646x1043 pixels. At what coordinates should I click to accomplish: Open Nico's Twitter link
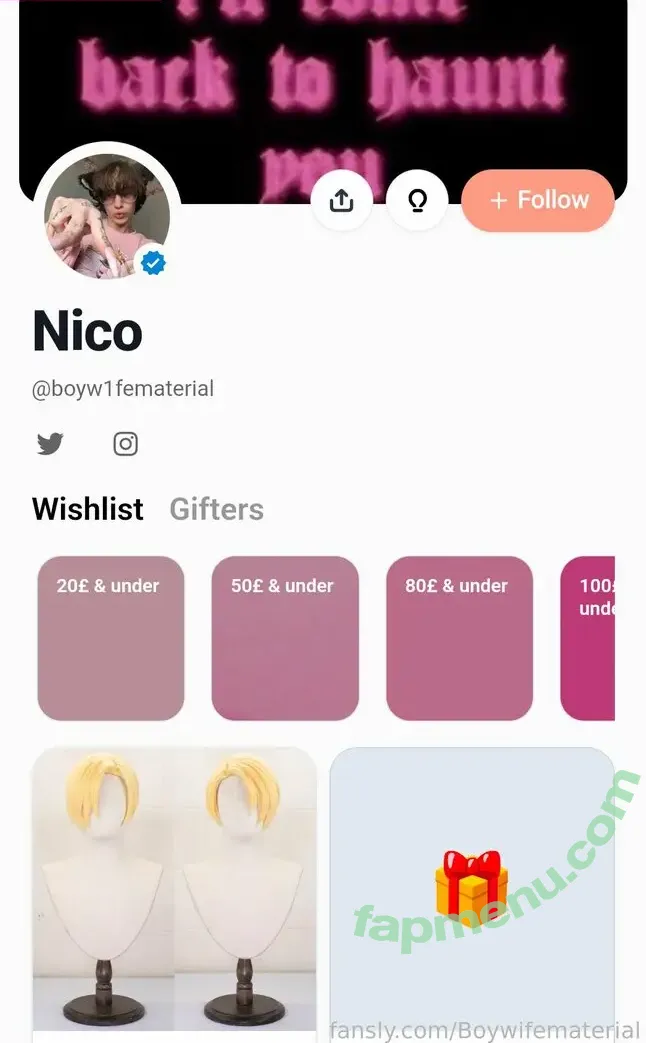tap(50, 444)
